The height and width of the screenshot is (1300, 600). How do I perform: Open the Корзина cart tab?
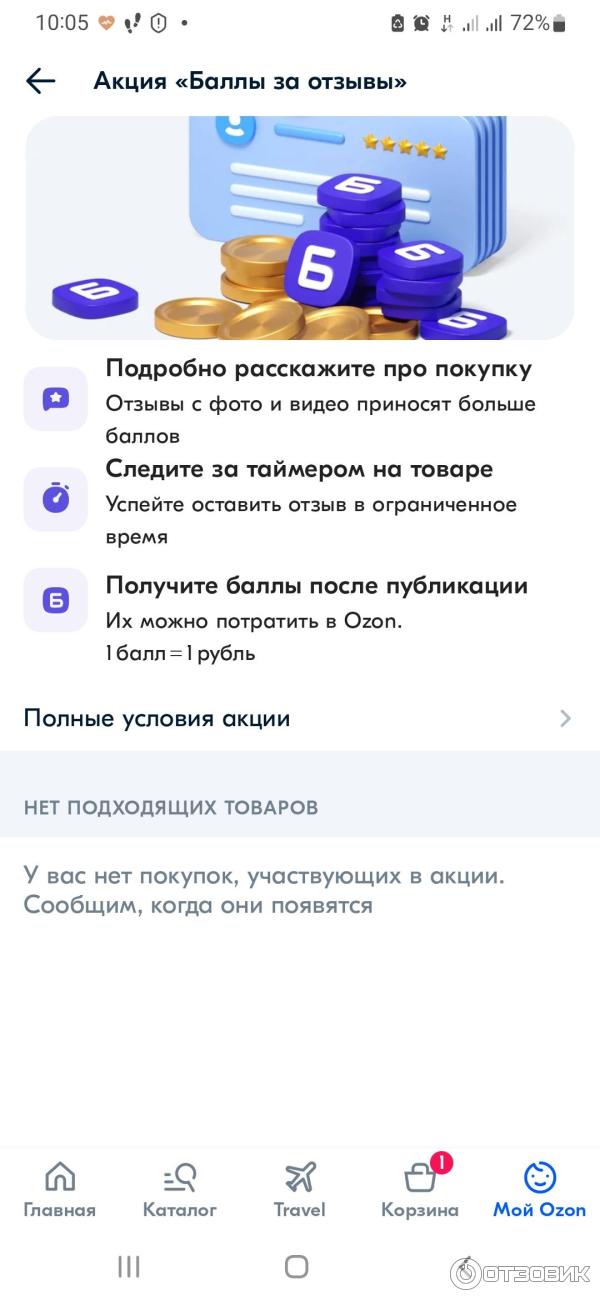pos(420,1190)
